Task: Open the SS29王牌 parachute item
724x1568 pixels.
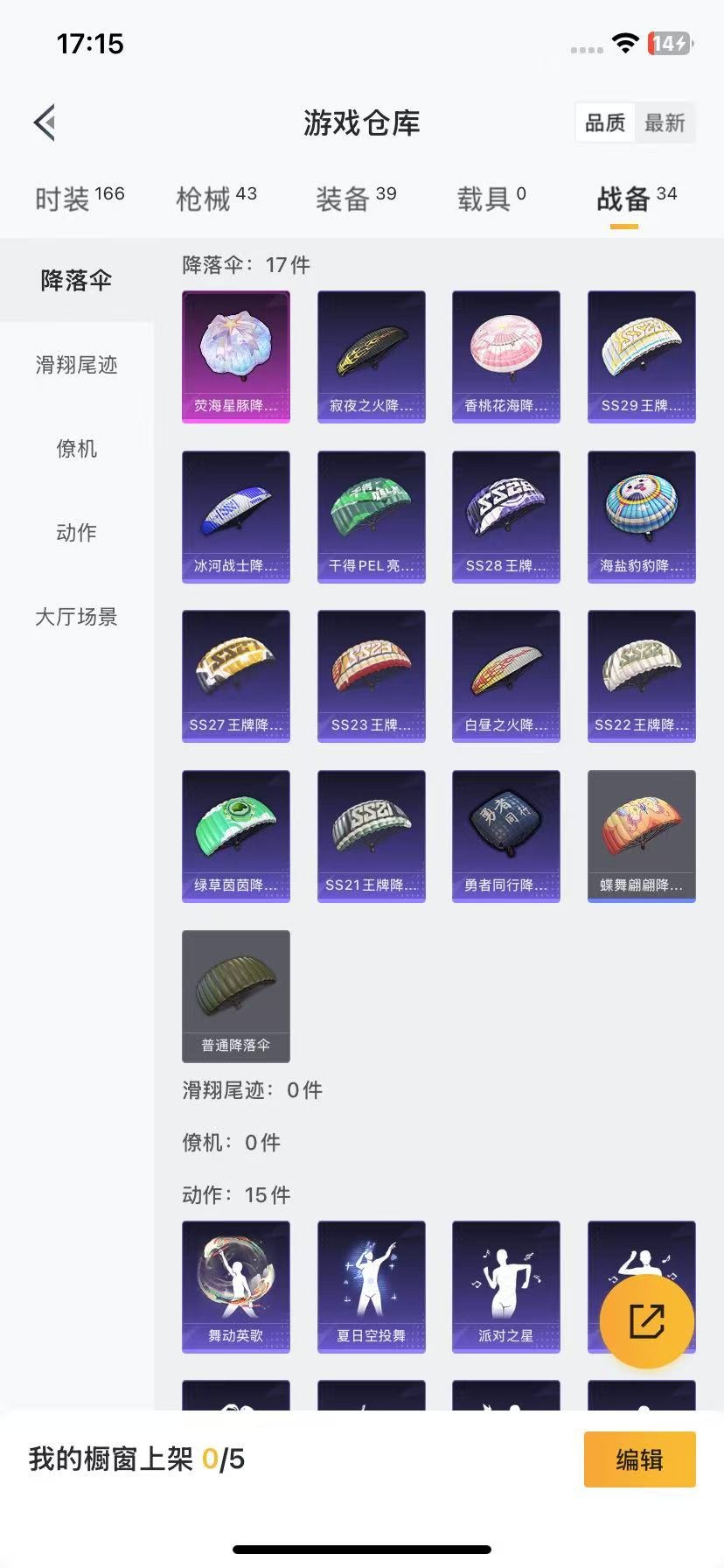Action: [x=642, y=357]
